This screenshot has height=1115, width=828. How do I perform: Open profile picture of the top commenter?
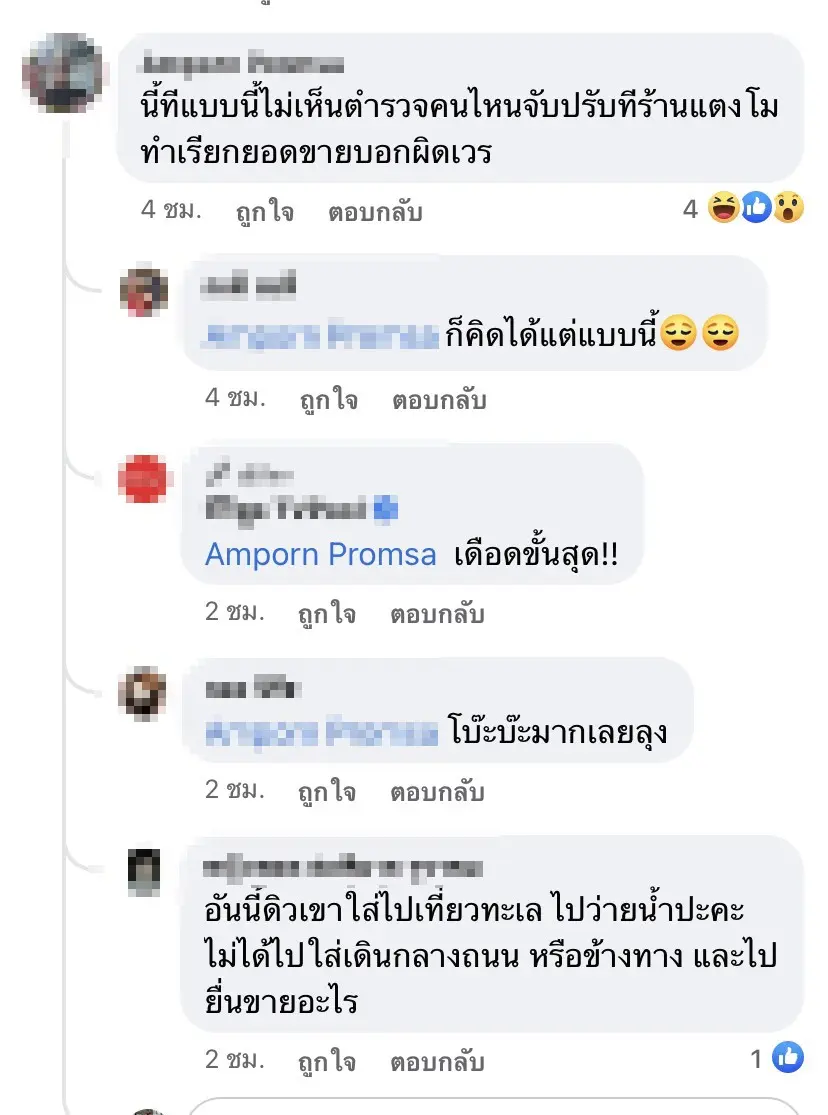(65, 72)
